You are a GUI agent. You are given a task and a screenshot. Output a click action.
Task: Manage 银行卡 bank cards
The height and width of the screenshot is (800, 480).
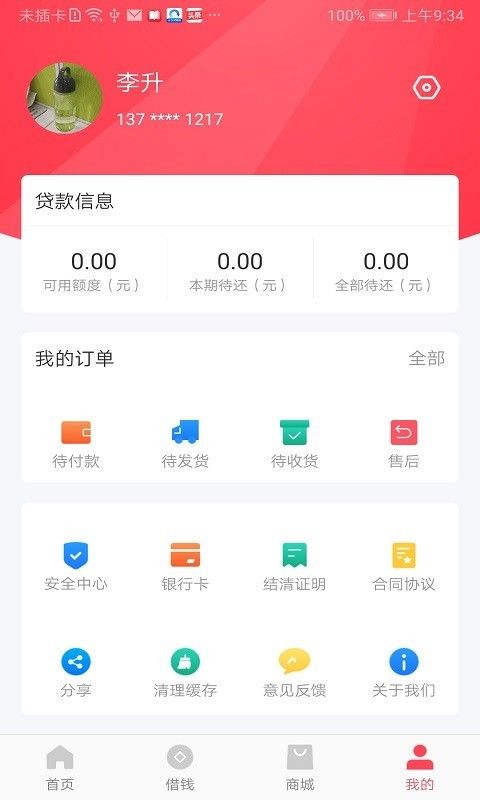185,566
